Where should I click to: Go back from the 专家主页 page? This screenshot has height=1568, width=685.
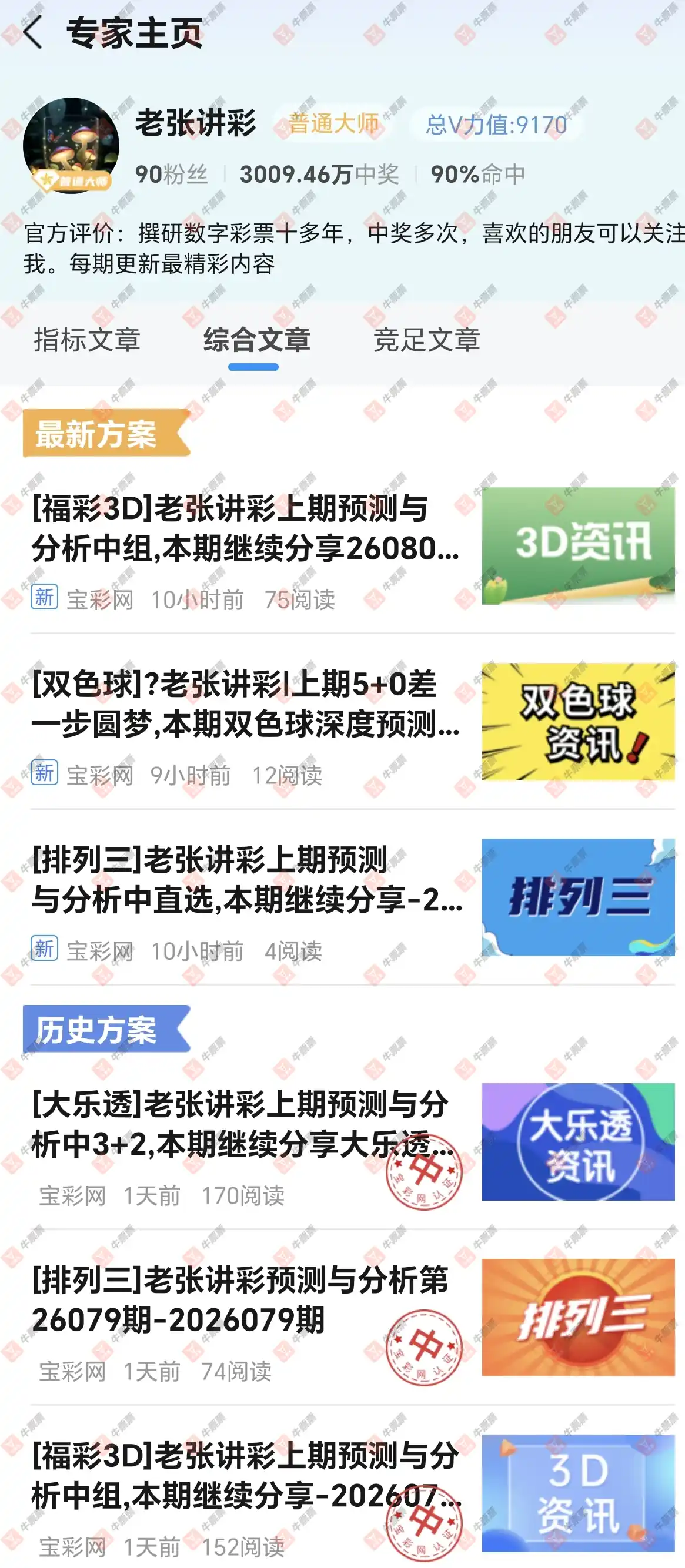(x=33, y=32)
